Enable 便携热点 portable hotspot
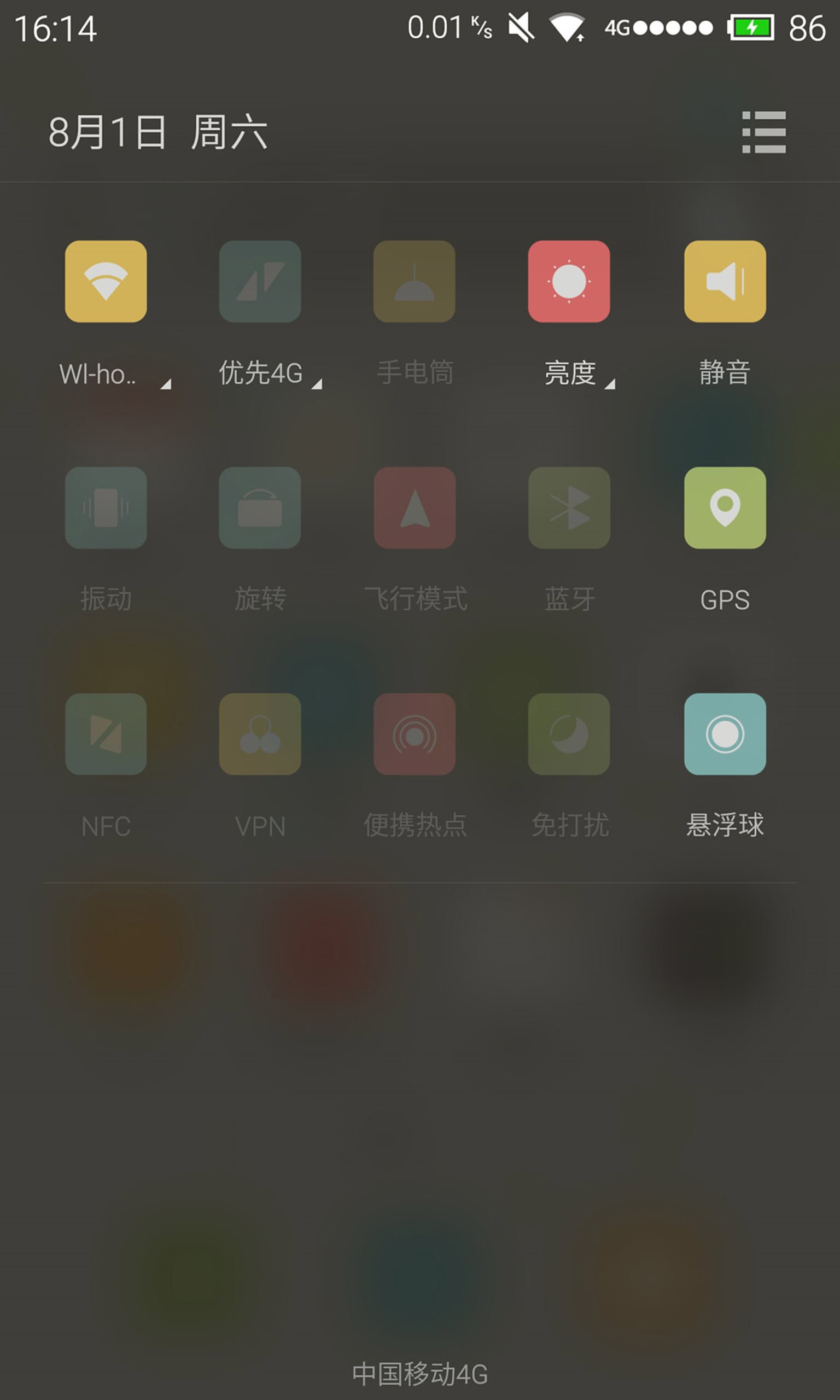 pos(415,734)
